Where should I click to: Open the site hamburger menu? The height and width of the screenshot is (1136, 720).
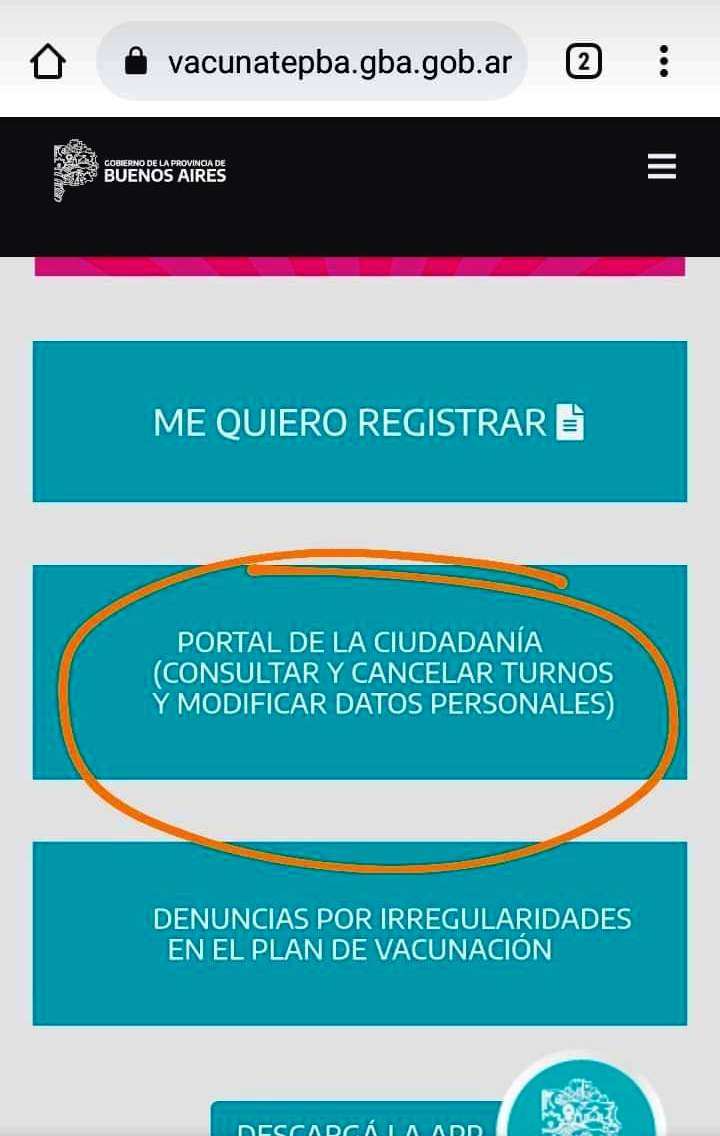pyautogui.click(x=661, y=166)
